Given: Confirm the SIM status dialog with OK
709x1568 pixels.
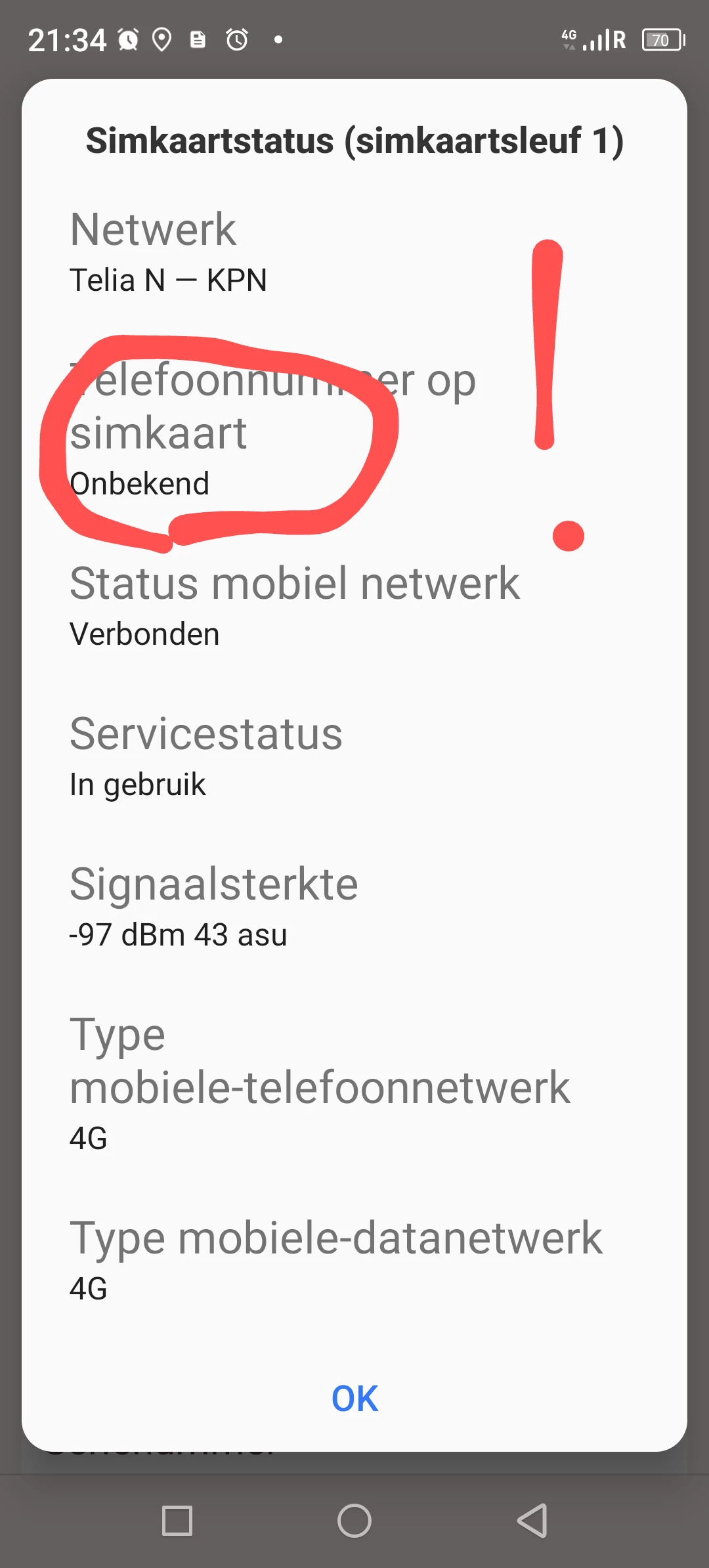Looking at the screenshot, I should [354, 1398].
